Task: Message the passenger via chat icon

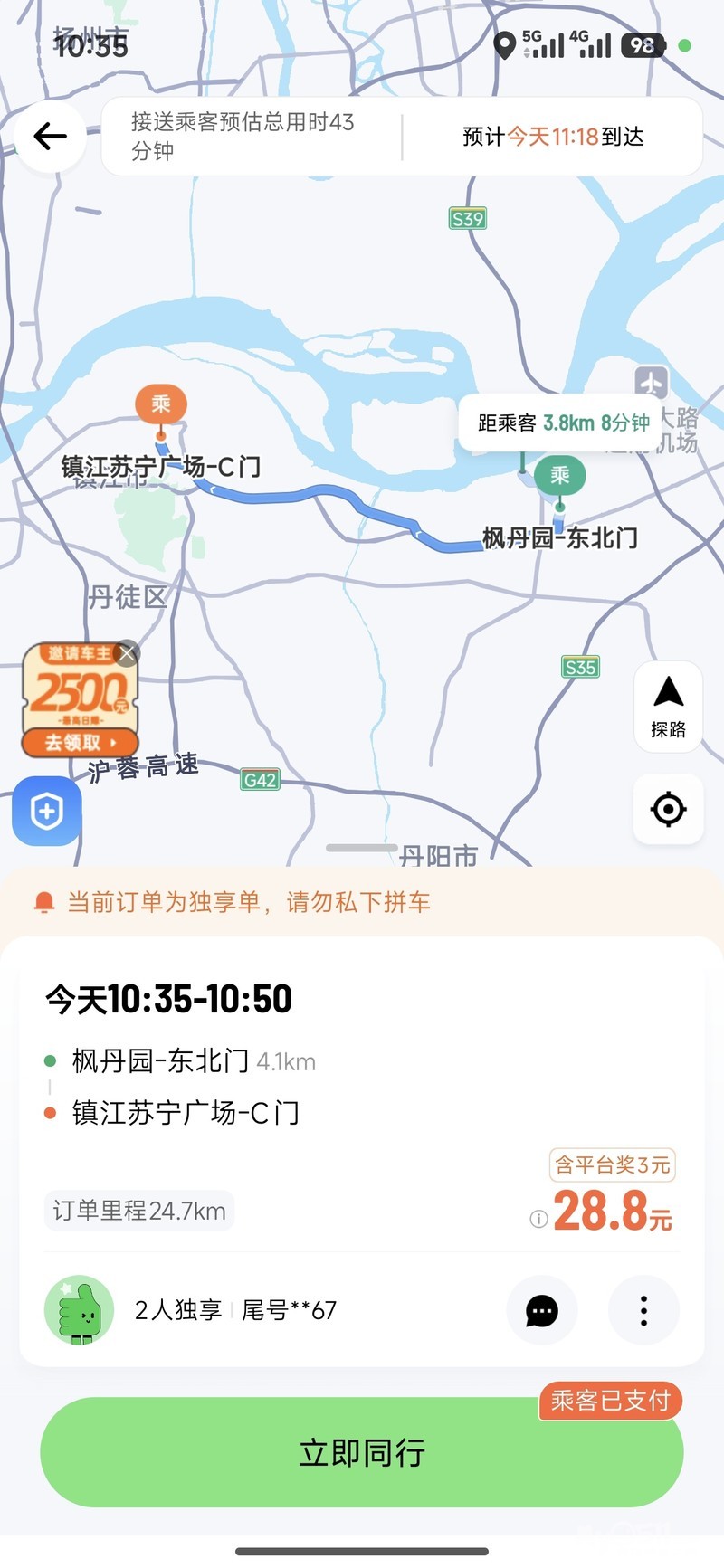Action: (x=541, y=1310)
